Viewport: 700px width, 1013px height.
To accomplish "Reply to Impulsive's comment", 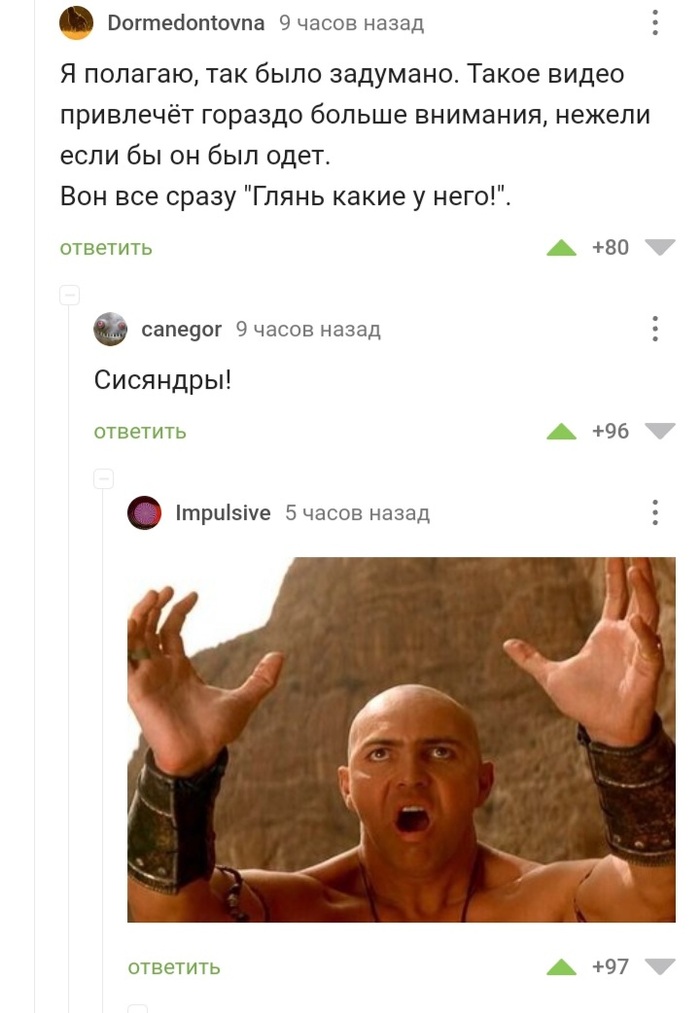I will [174, 967].
